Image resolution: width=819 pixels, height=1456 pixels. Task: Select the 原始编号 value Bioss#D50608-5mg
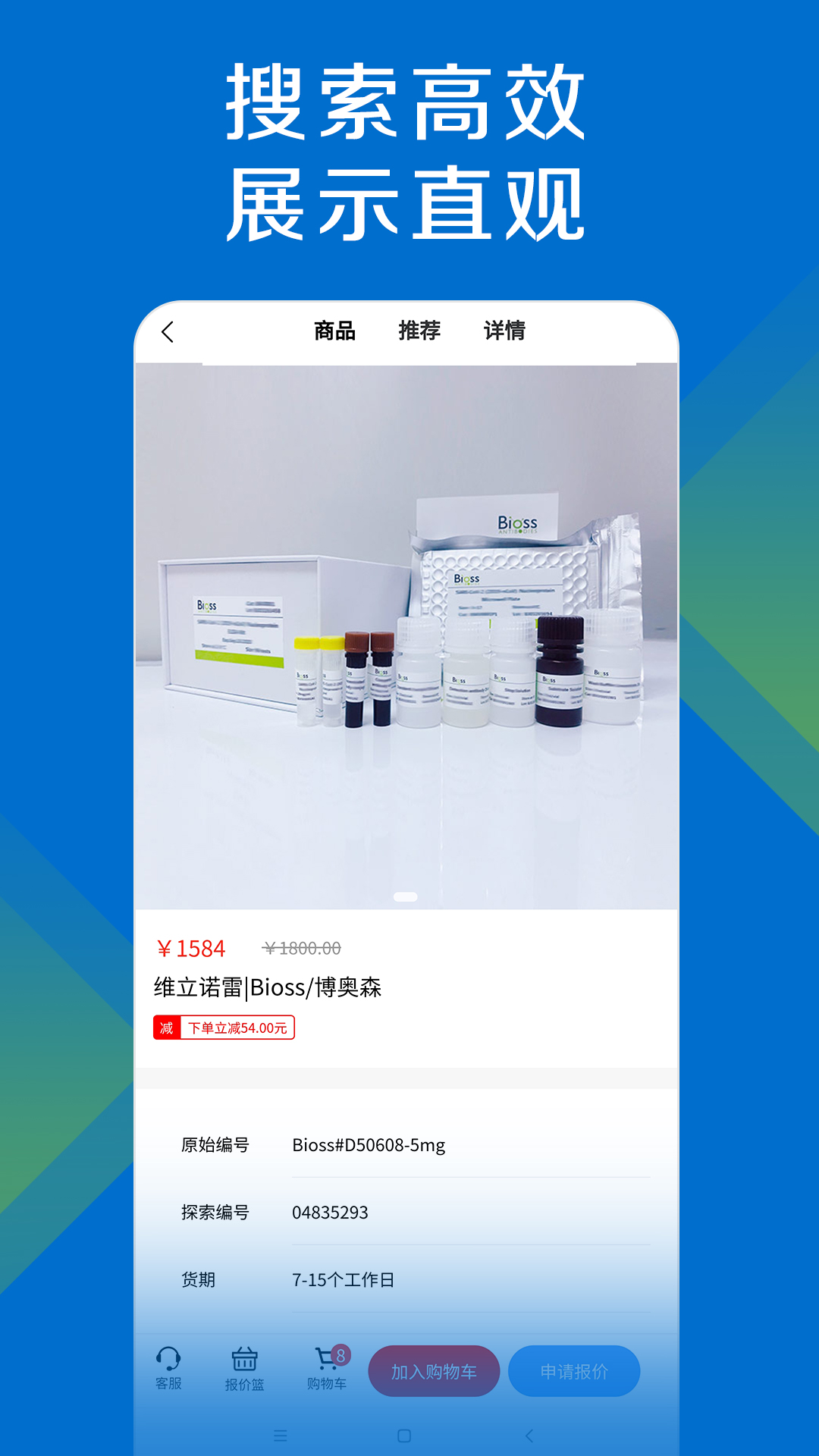369,1146
